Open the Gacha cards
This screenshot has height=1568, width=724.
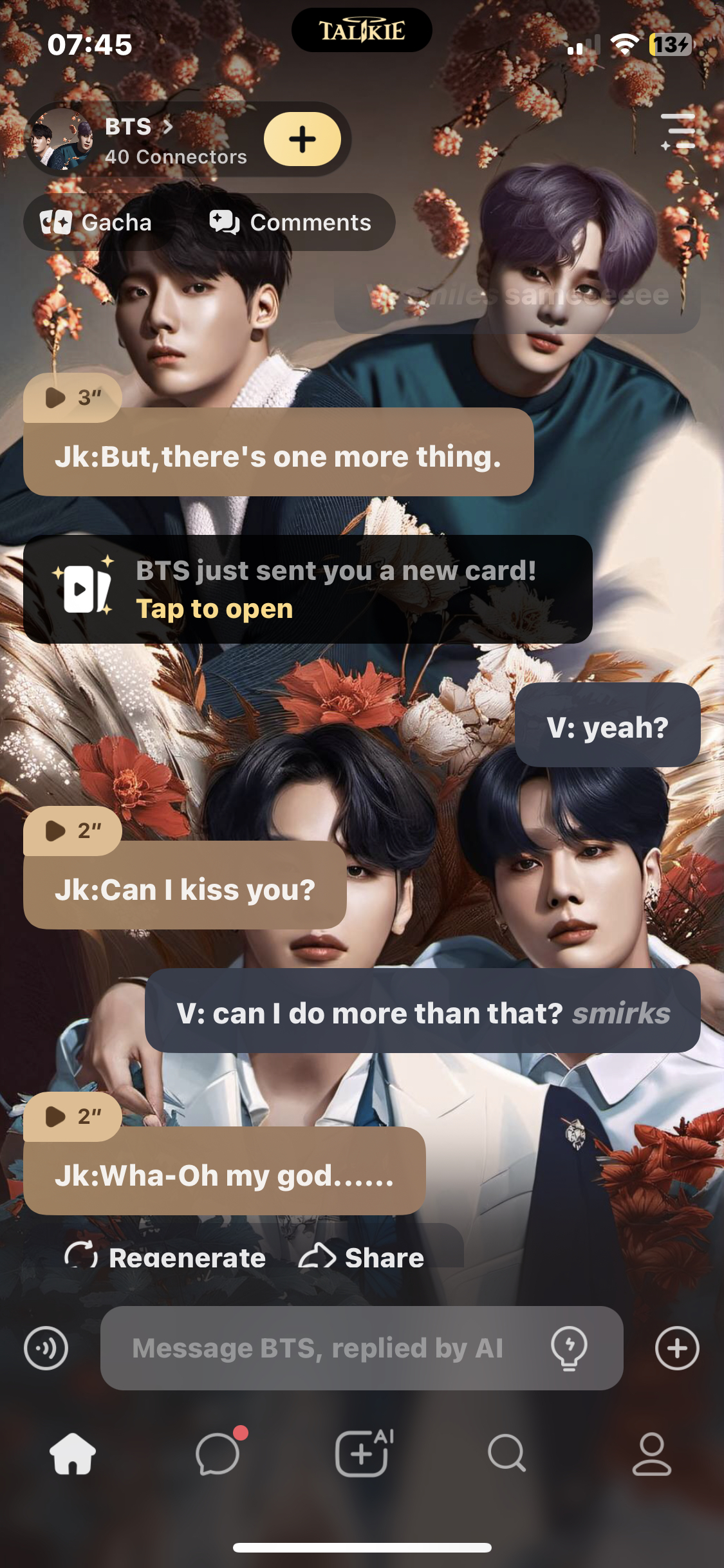click(97, 223)
